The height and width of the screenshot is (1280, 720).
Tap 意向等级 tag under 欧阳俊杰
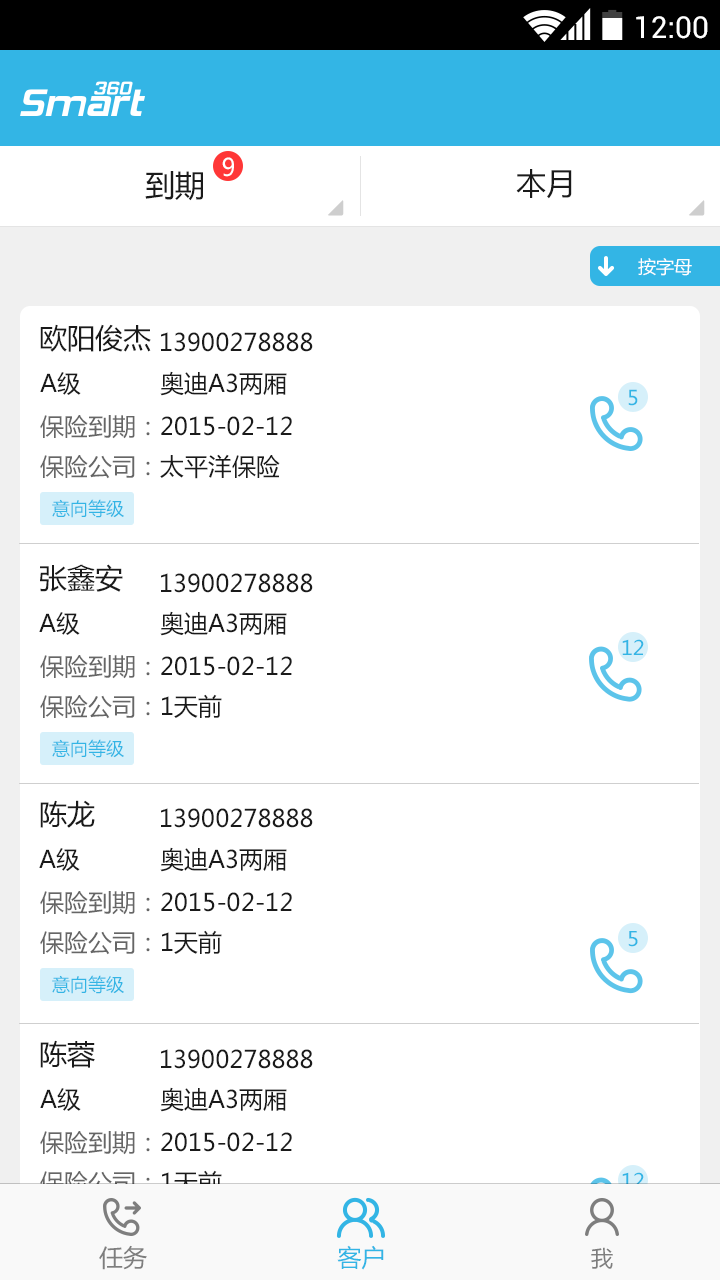(x=87, y=508)
